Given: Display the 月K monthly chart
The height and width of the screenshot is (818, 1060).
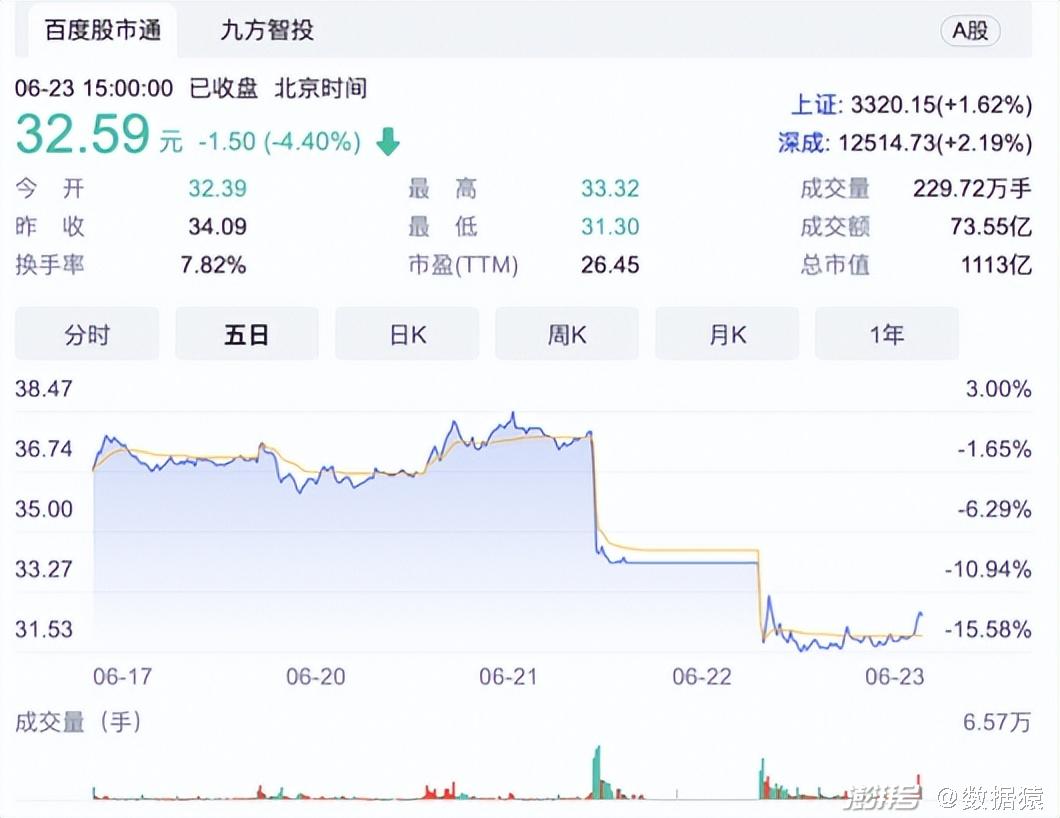Looking at the screenshot, I should pyautogui.click(x=727, y=334).
